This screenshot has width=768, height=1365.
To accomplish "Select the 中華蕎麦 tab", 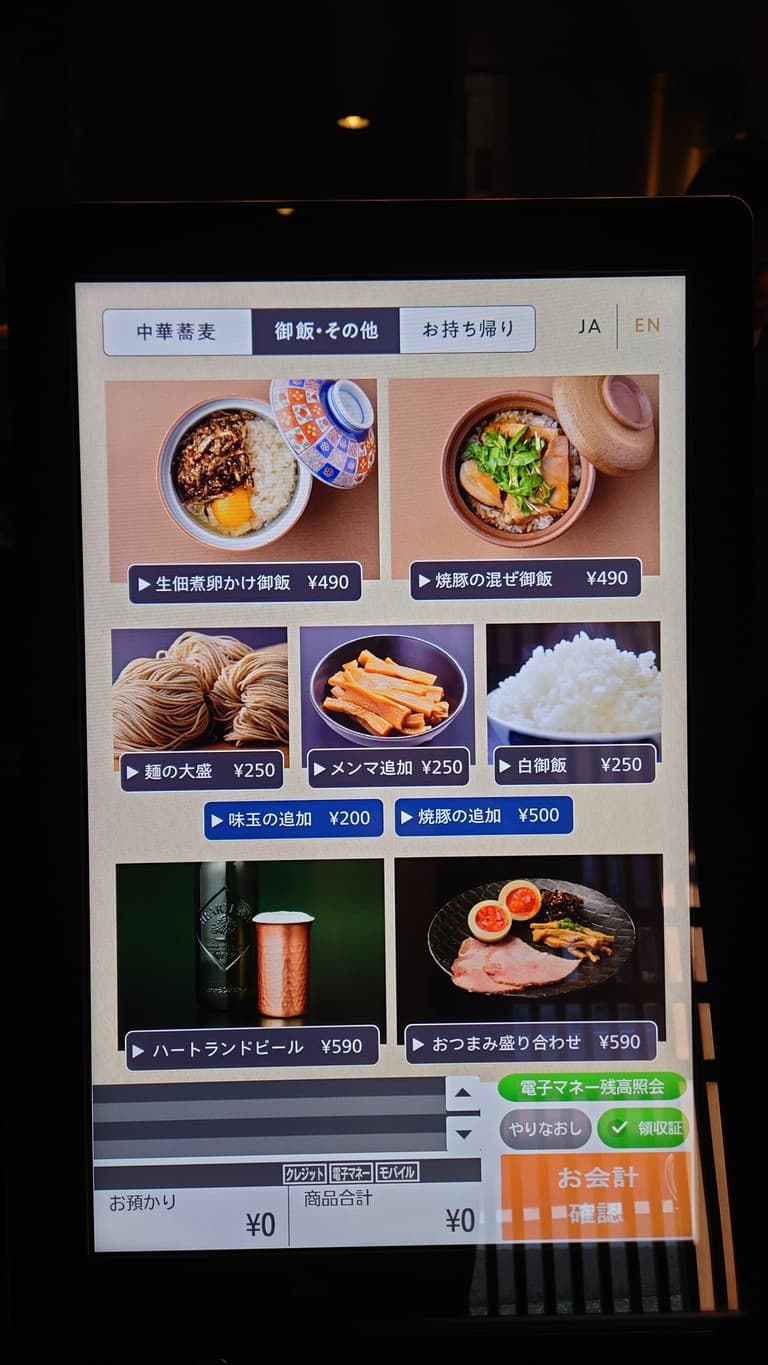I will 176,329.
